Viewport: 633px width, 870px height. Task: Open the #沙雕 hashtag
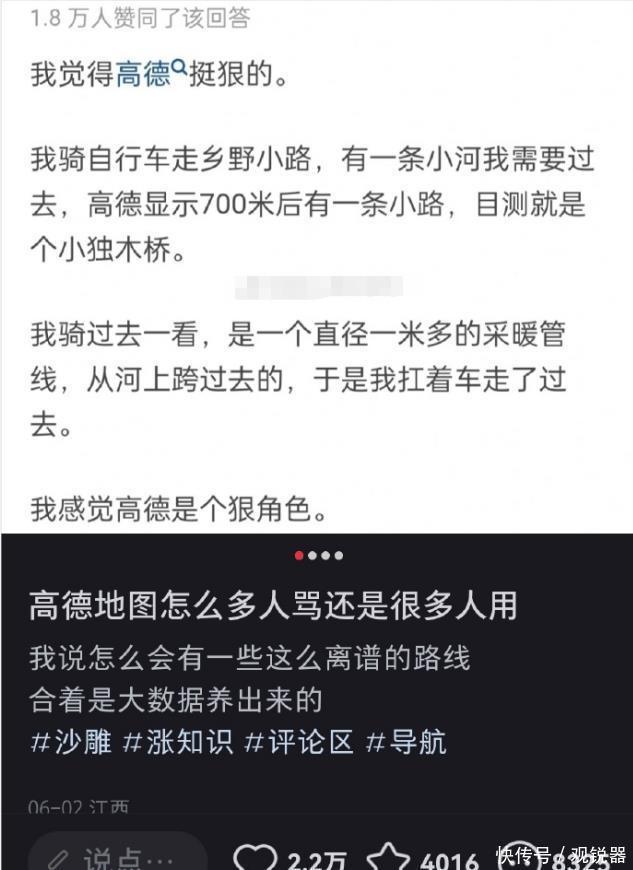coord(70,742)
